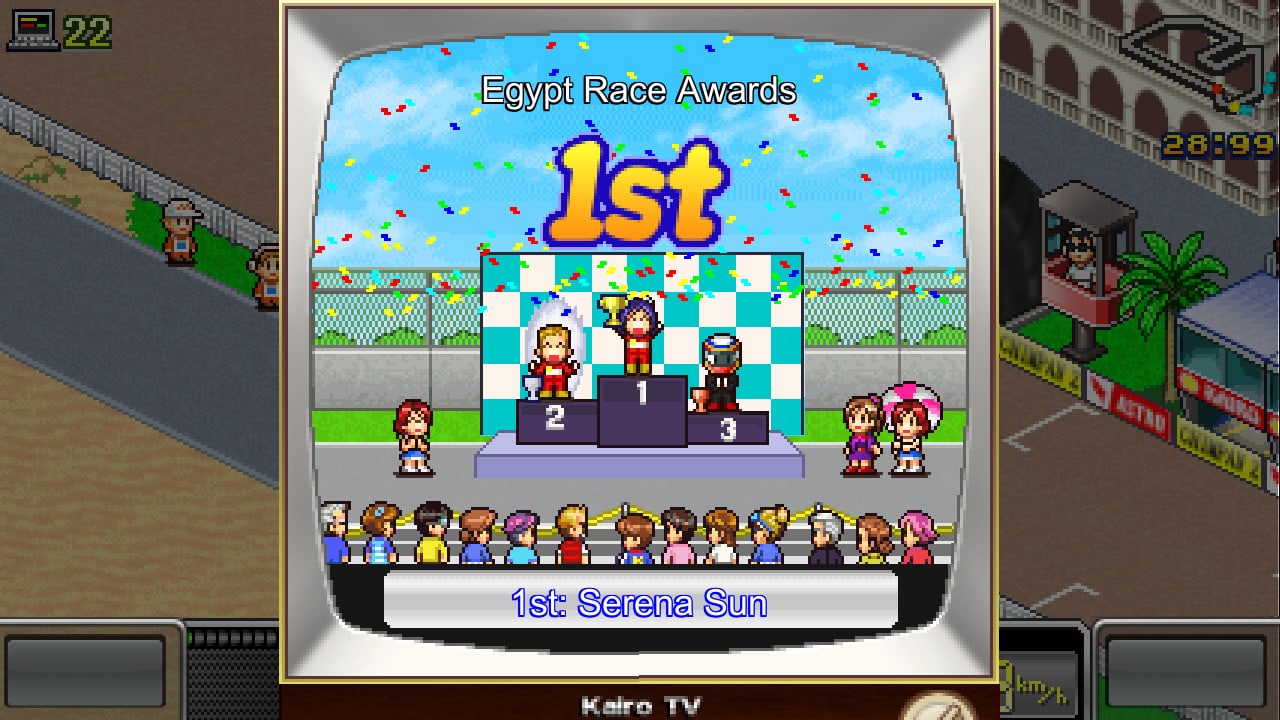Viewport: 1280px width, 720px height.
Task: Tap the Egypt Race Awards TV screen to continue
Action: tap(638, 330)
